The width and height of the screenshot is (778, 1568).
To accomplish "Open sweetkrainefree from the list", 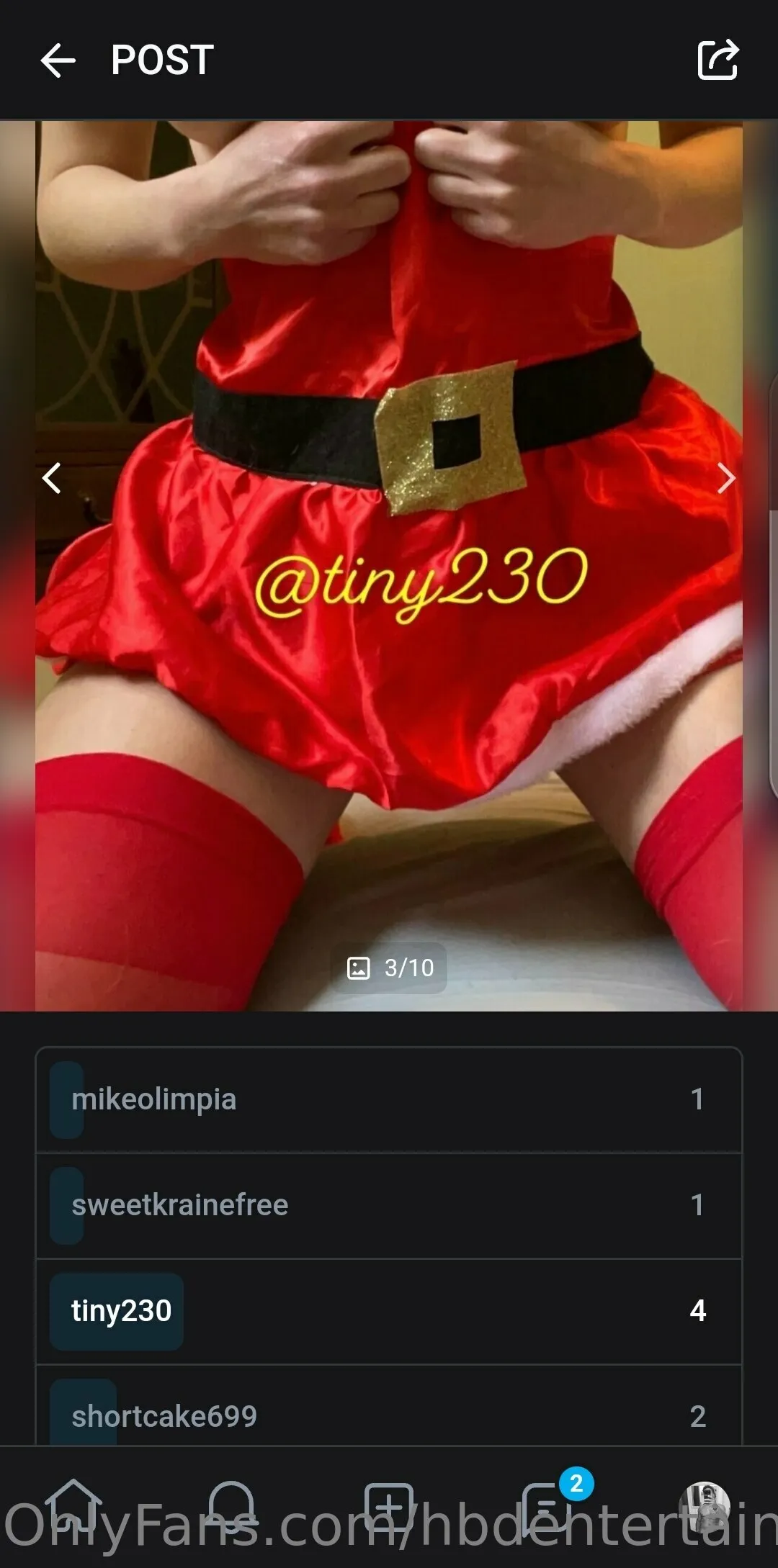I will 179,1204.
